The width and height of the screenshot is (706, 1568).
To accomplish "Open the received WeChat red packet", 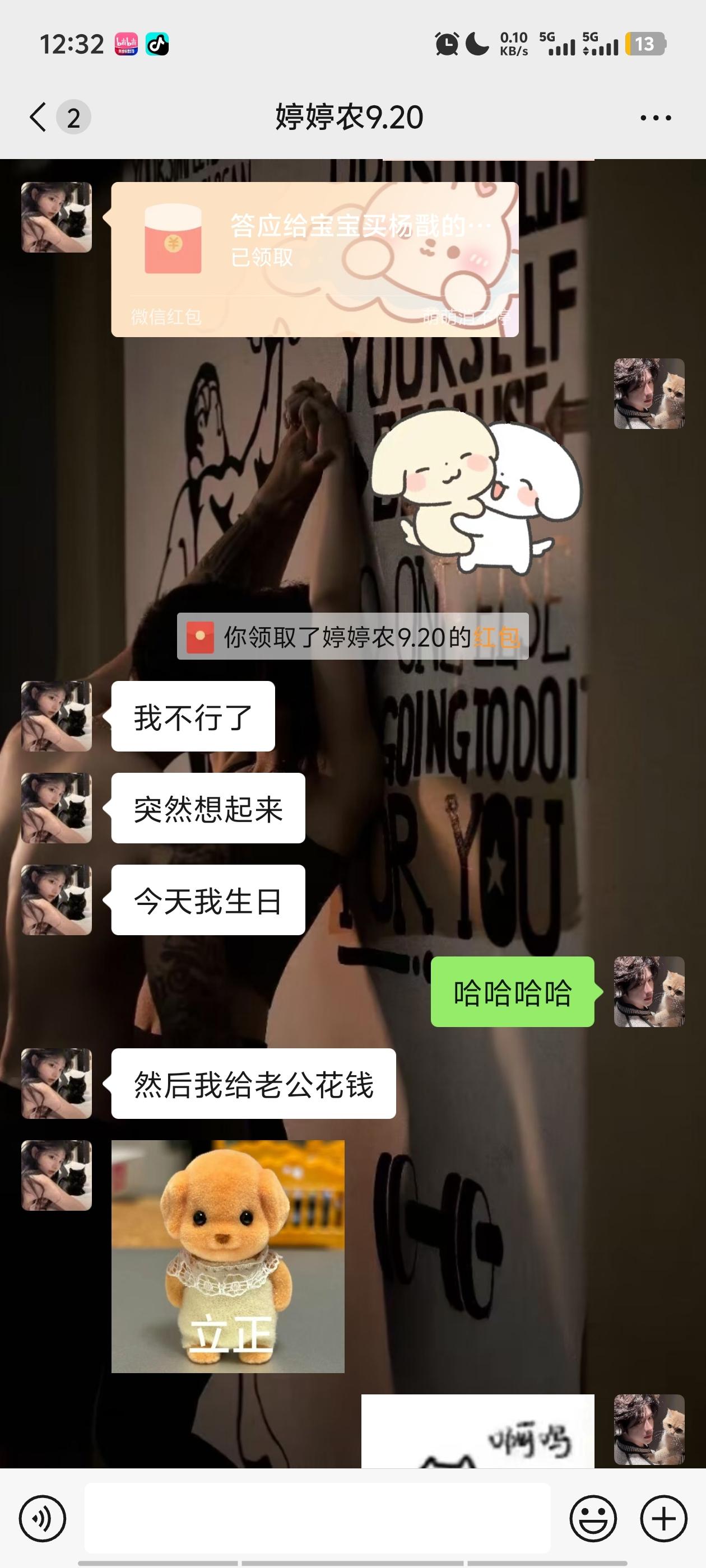I will pyautogui.click(x=314, y=259).
